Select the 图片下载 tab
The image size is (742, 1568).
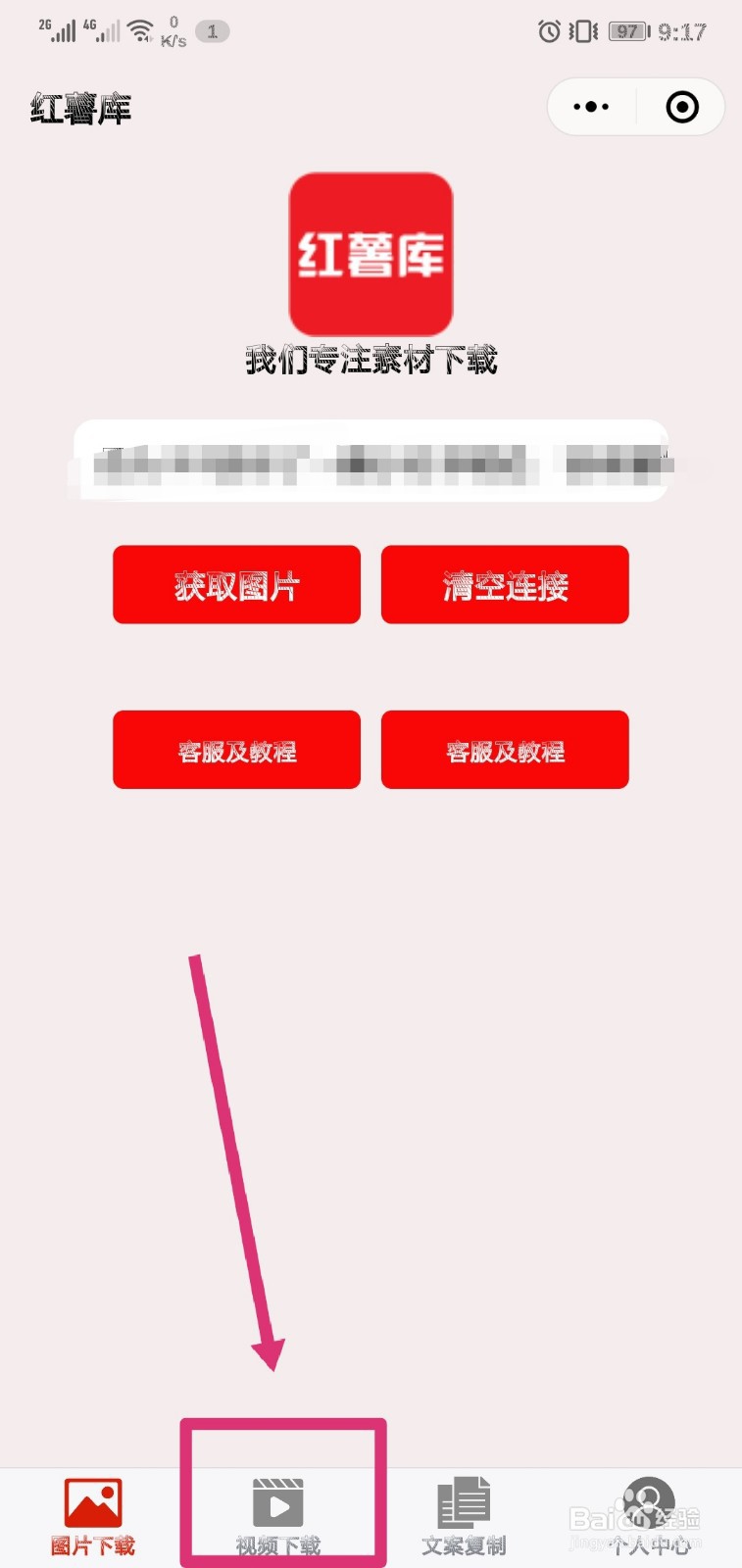tap(92, 1543)
